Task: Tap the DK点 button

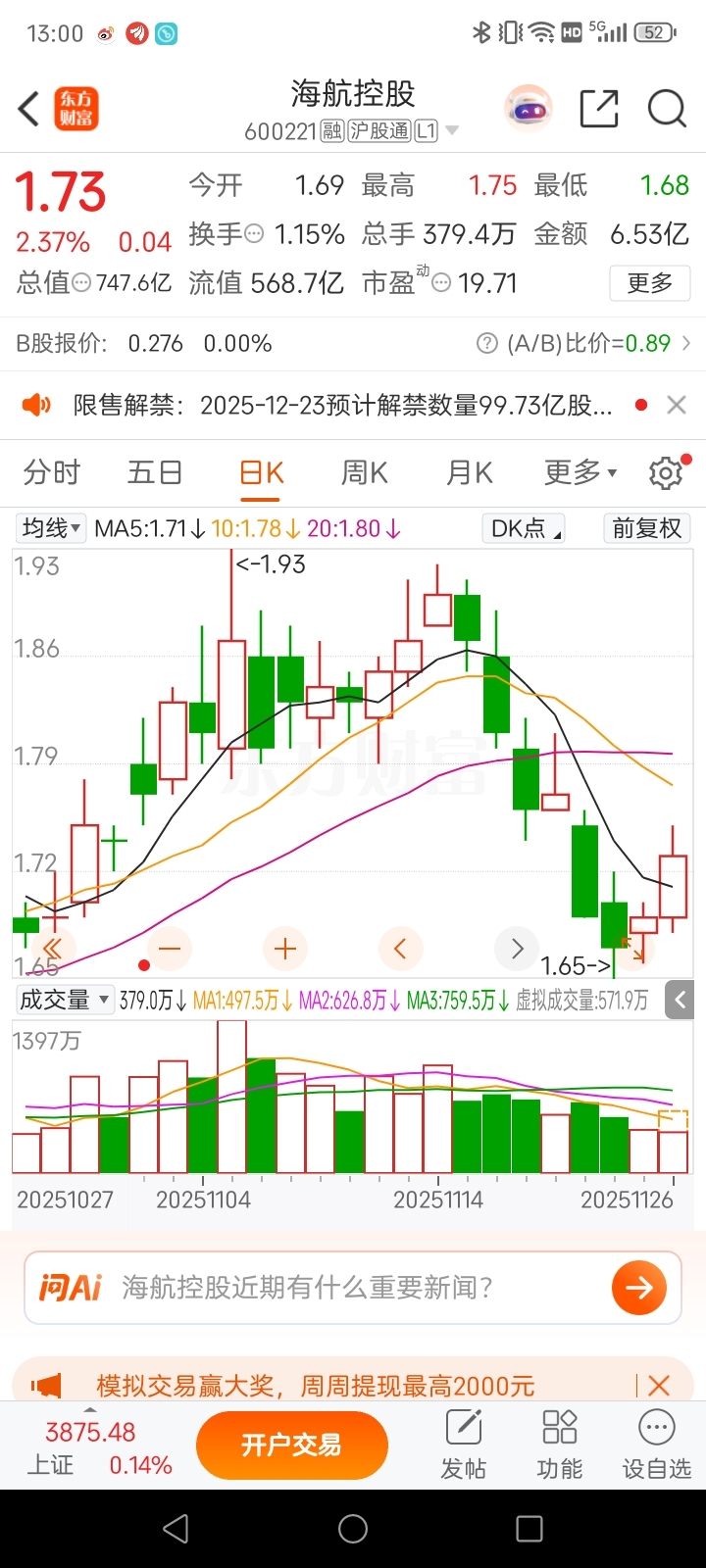Action: [525, 529]
